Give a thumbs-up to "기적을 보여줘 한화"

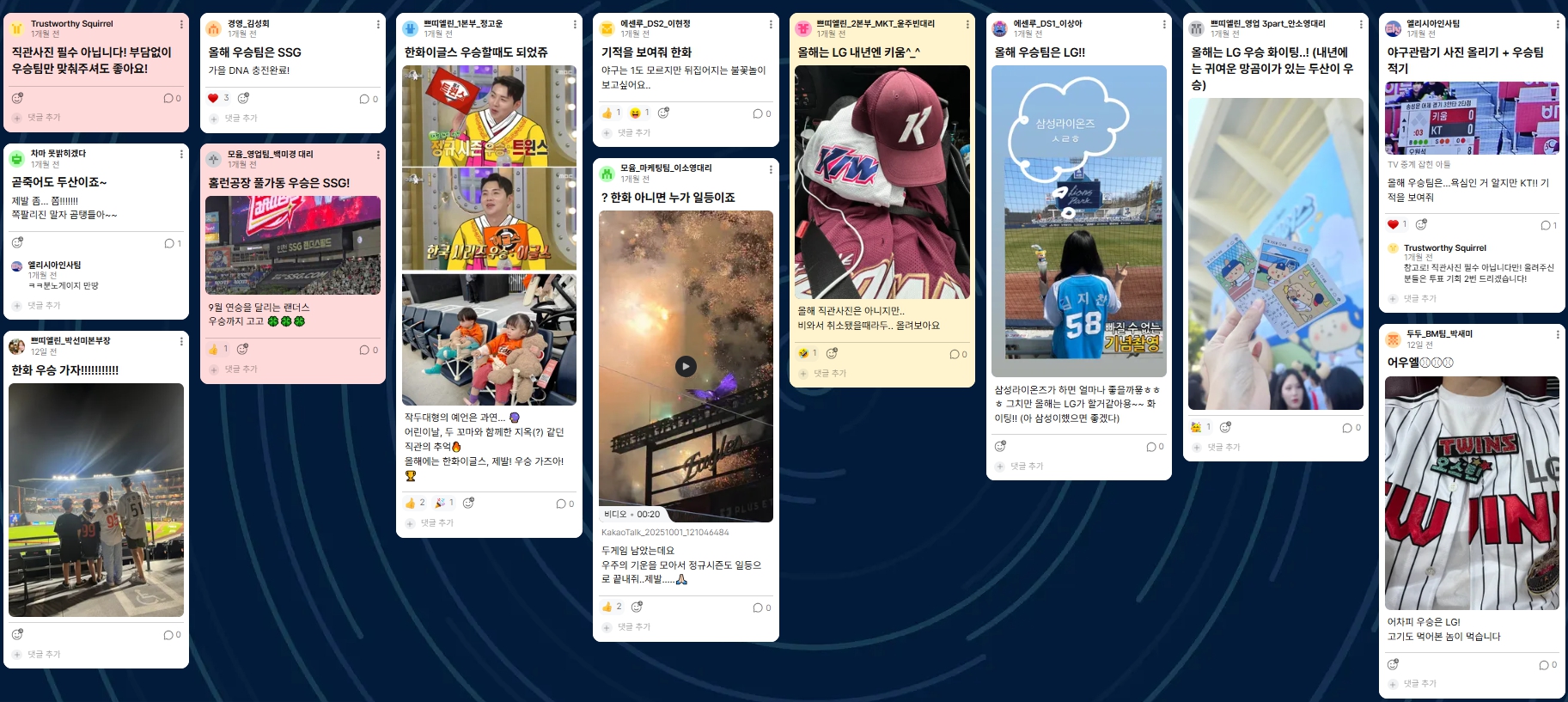607,113
